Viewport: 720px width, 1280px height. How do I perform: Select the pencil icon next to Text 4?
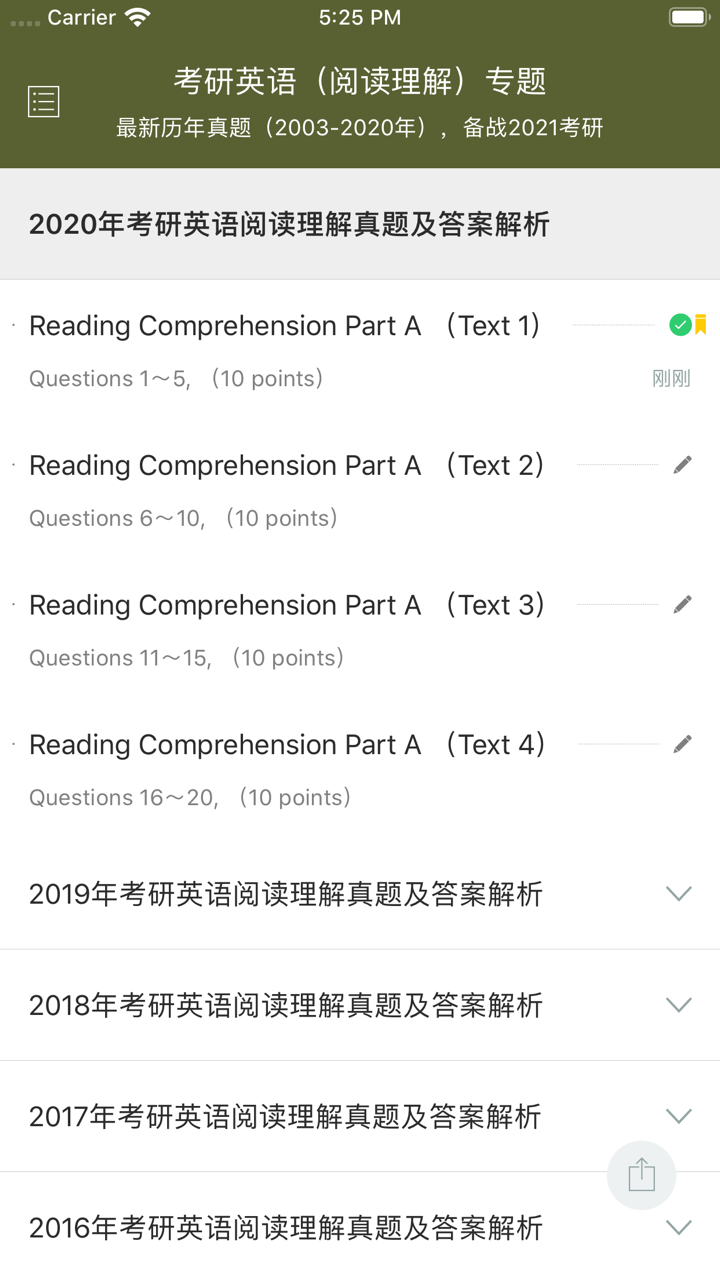click(682, 744)
